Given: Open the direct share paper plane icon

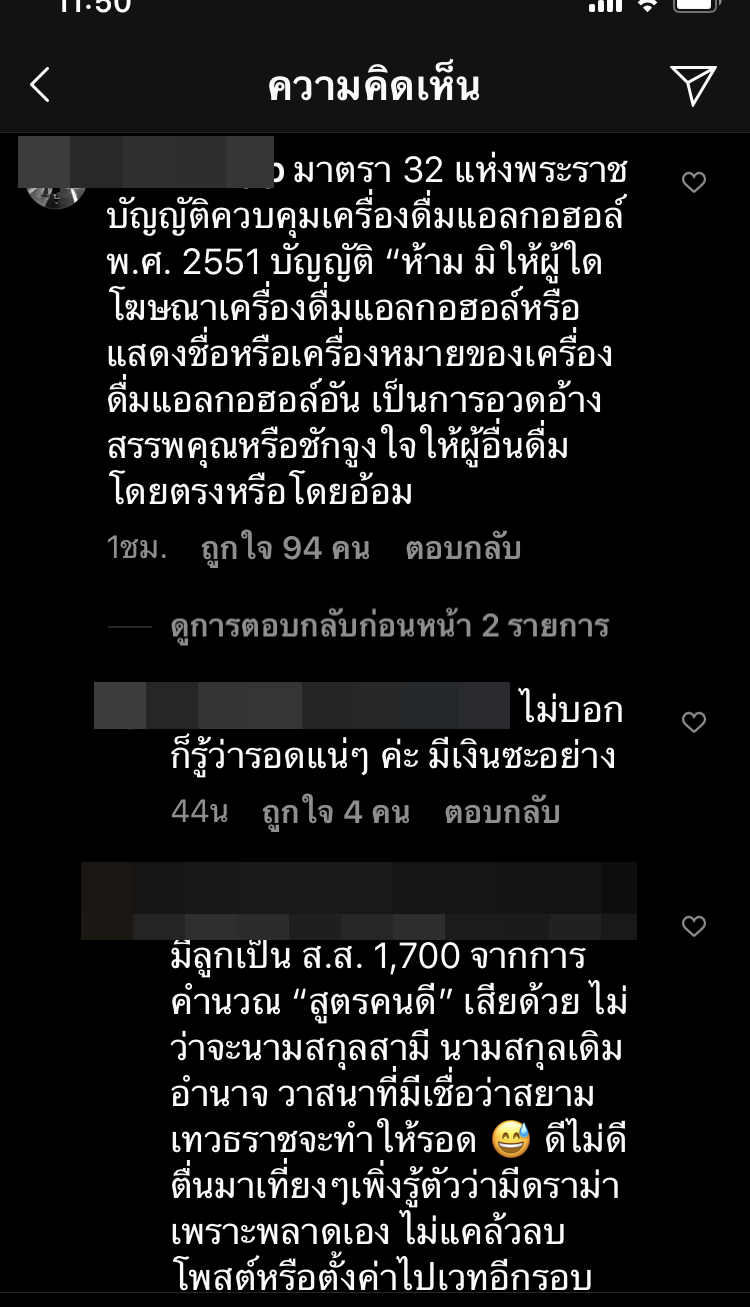Looking at the screenshot, I should (x=693, y=86).
